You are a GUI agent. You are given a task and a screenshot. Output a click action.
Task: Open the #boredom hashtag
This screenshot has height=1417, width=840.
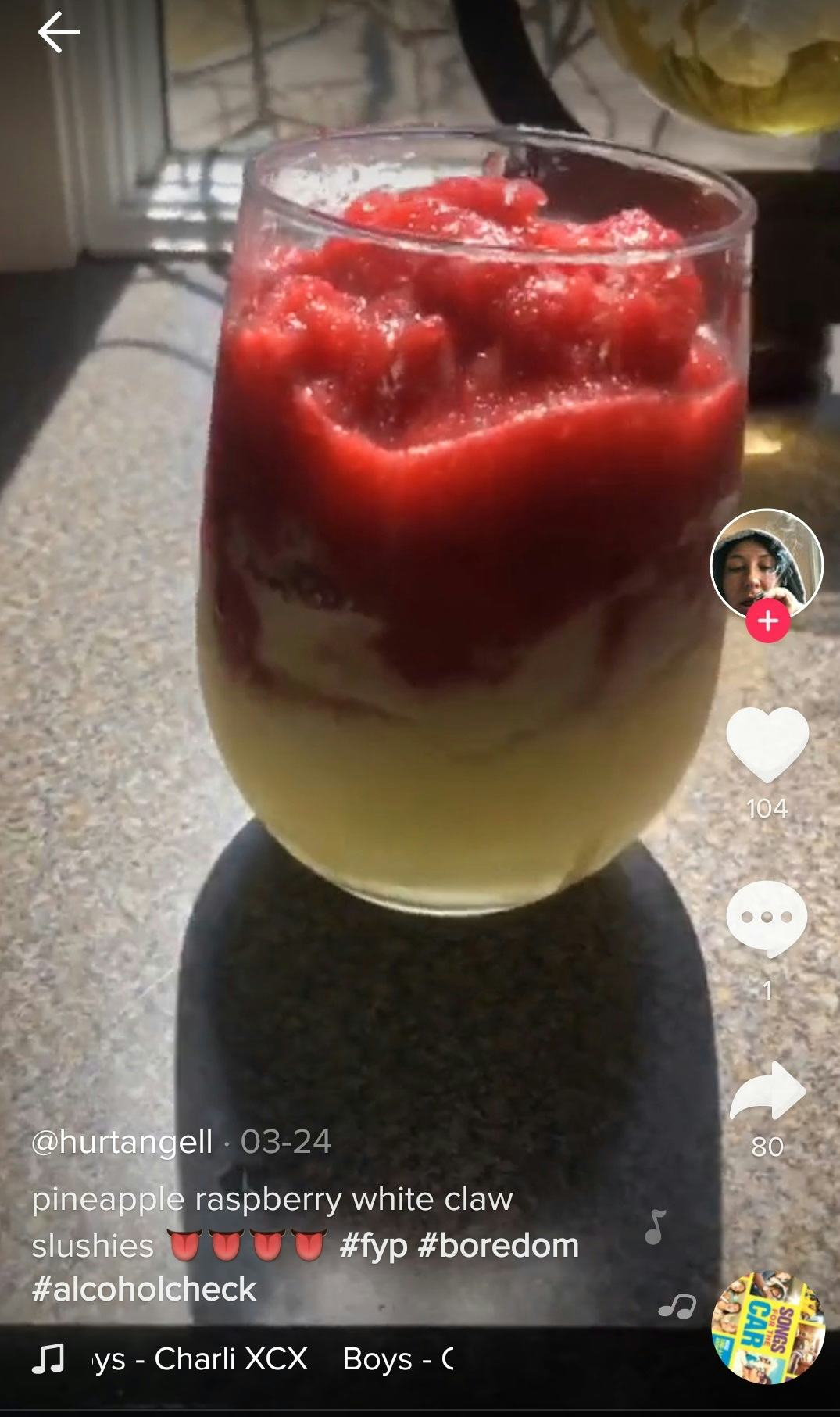point(499,1246)
